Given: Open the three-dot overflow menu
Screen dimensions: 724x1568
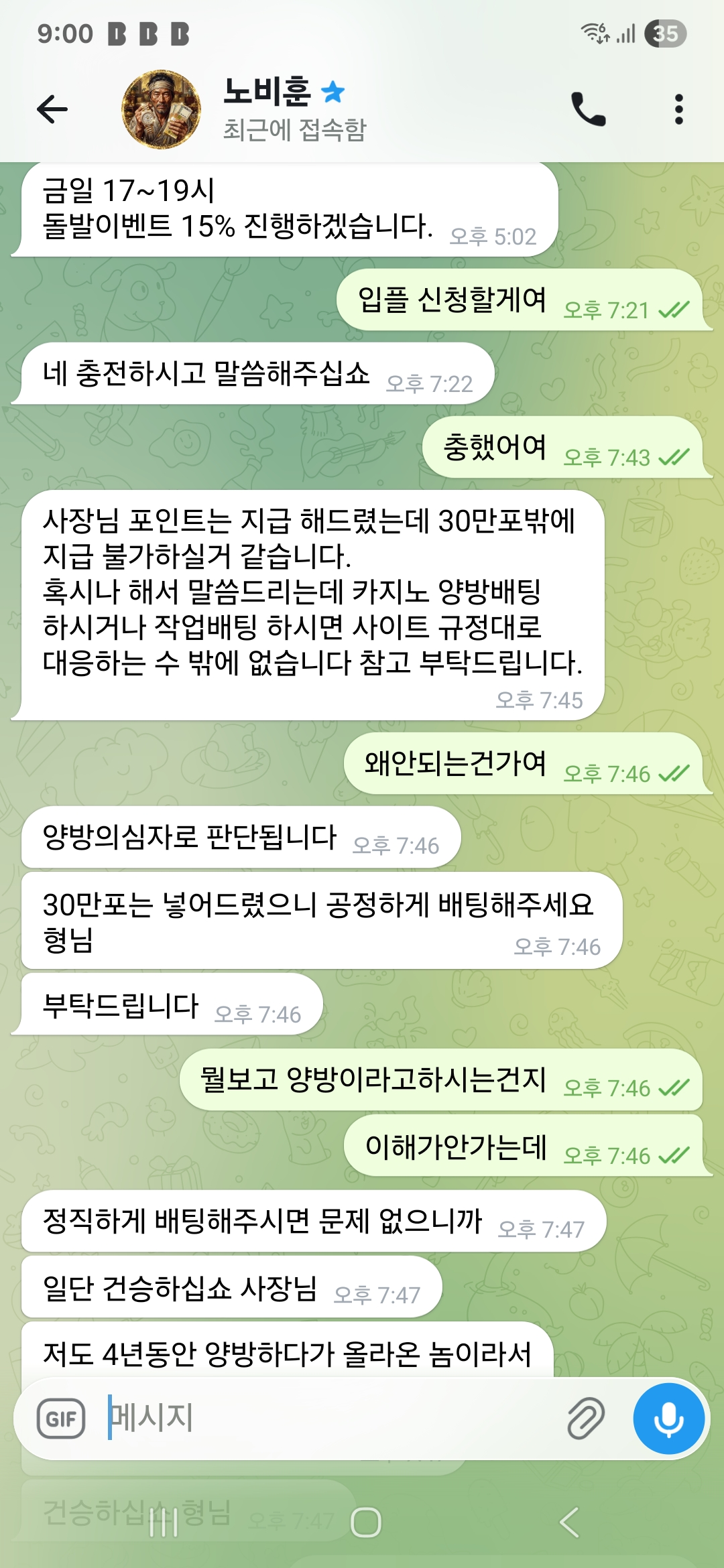Looking at the screenshot, I should coord(678,109).
